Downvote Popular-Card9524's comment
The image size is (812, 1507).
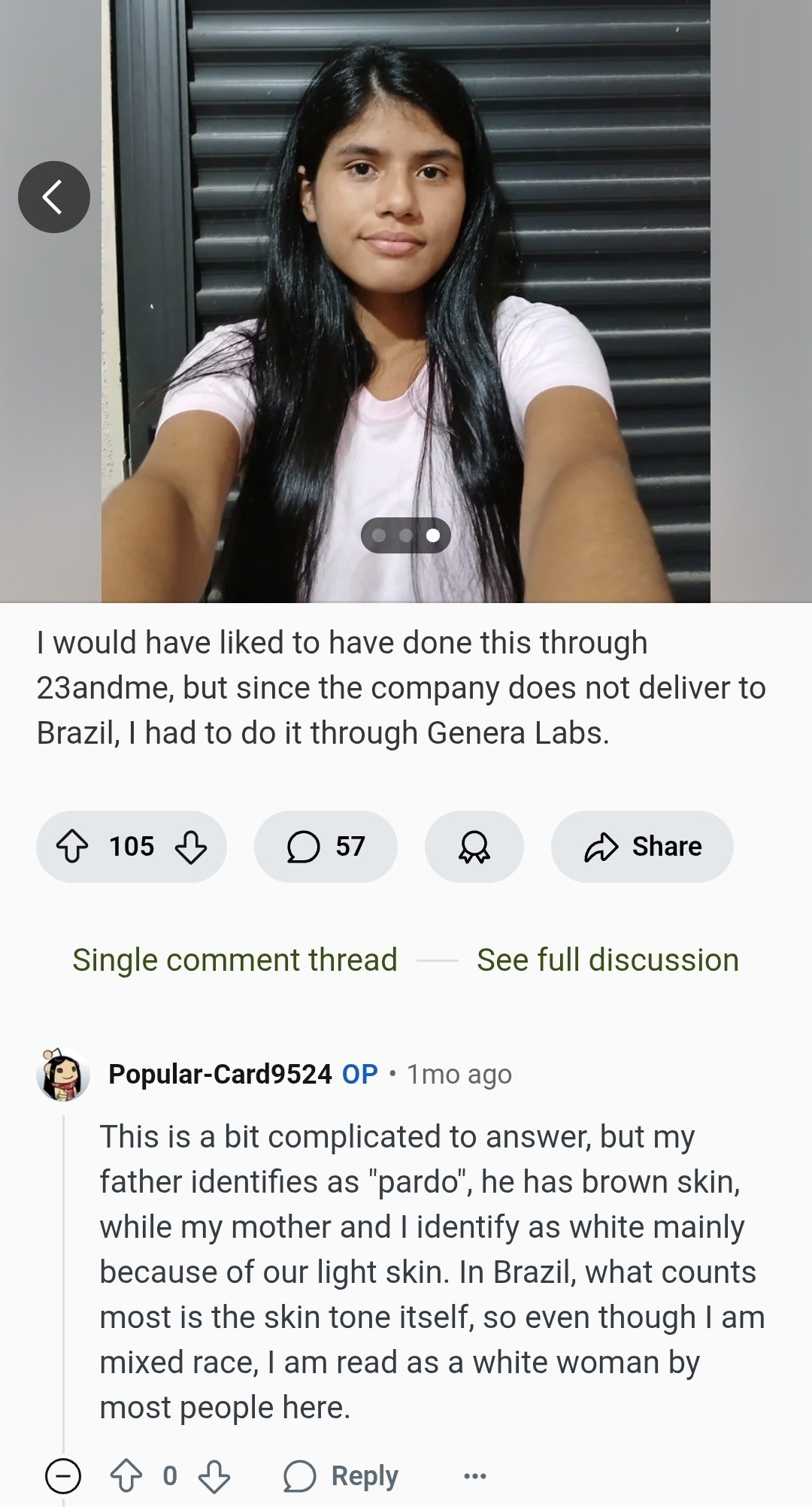214,1475
